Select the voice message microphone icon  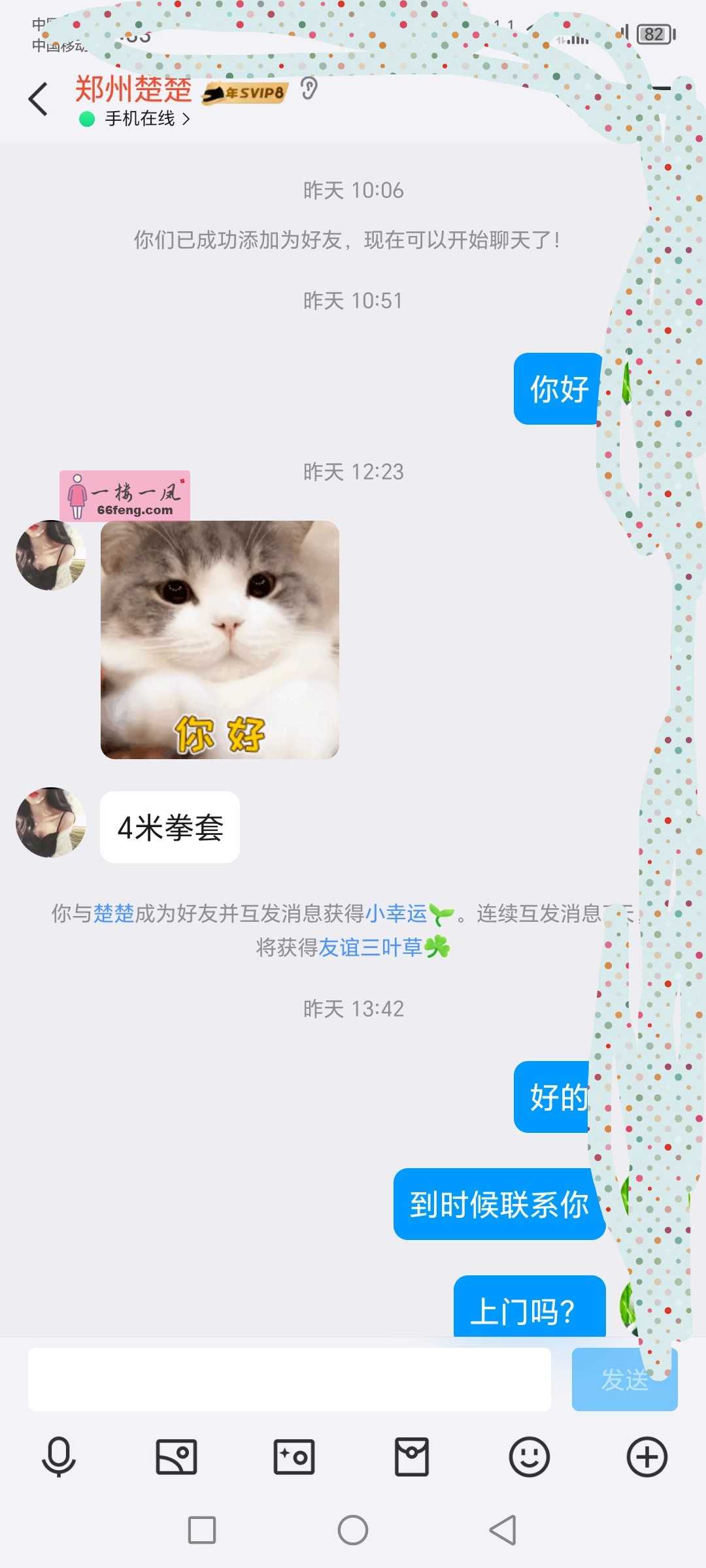click(58, 1456)
